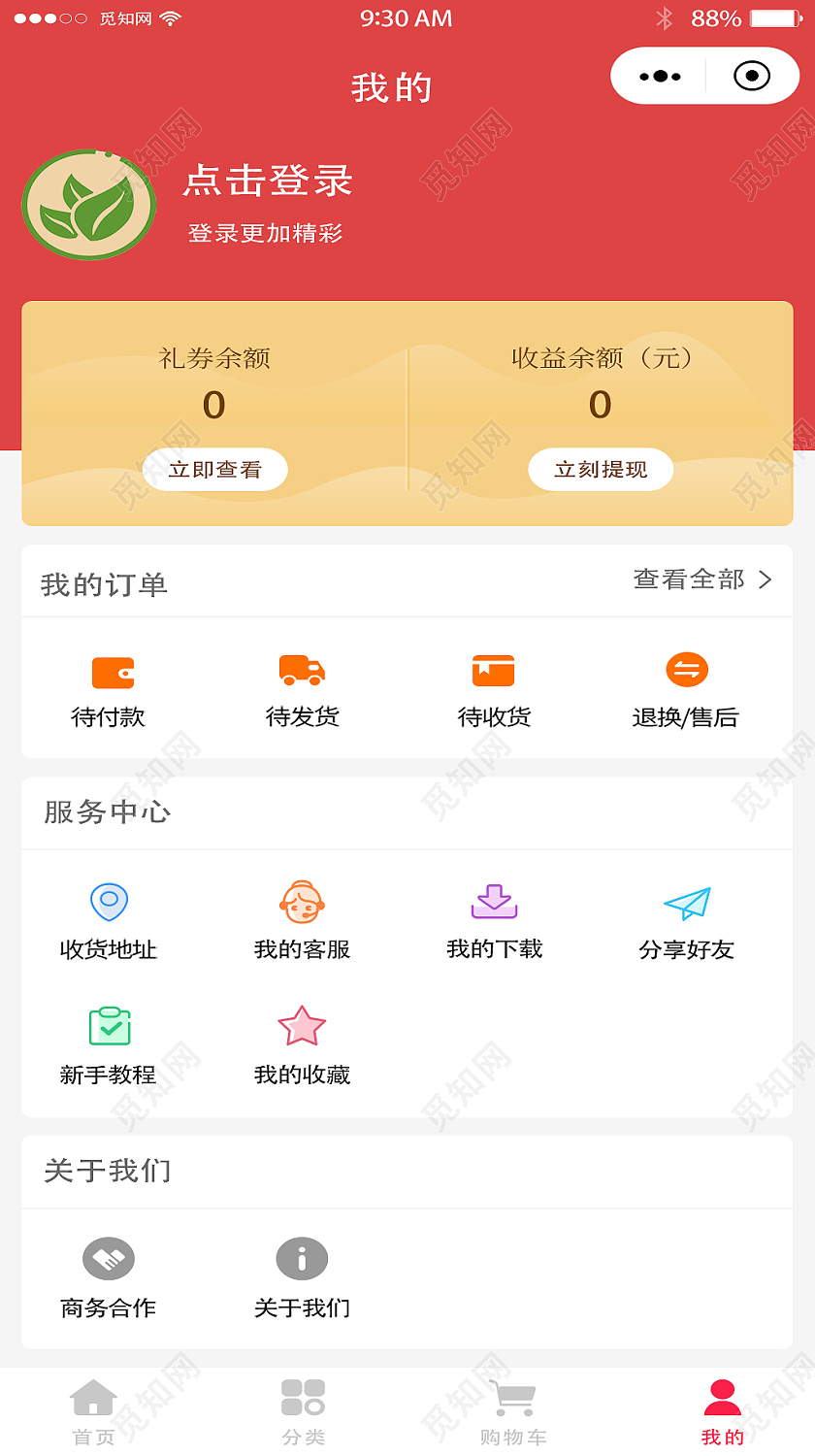The width and height of the screenshot is (815, 1456).
Task: Switch to the 分类 category tab
Action: [302, 1409]
